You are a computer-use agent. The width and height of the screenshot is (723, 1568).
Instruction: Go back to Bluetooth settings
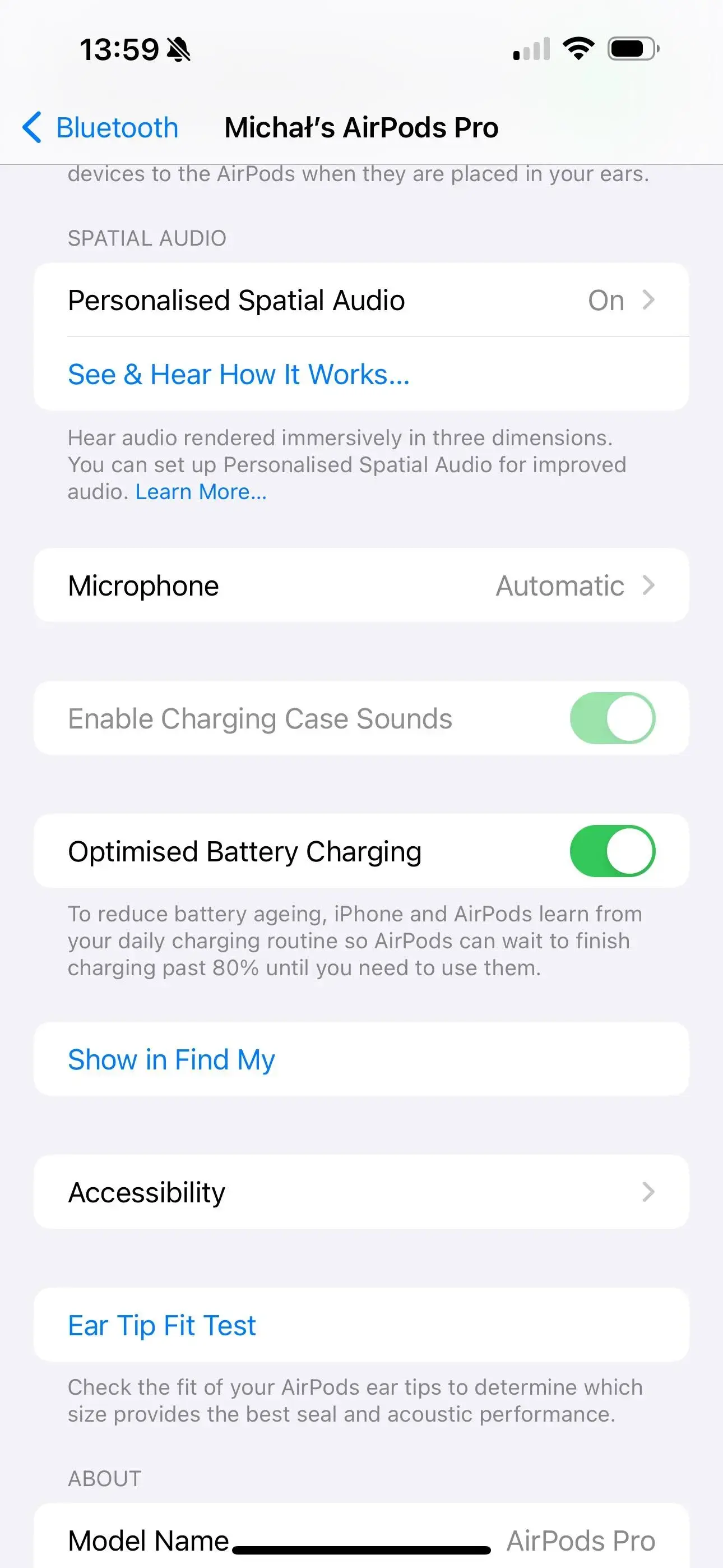click(100, 128)
